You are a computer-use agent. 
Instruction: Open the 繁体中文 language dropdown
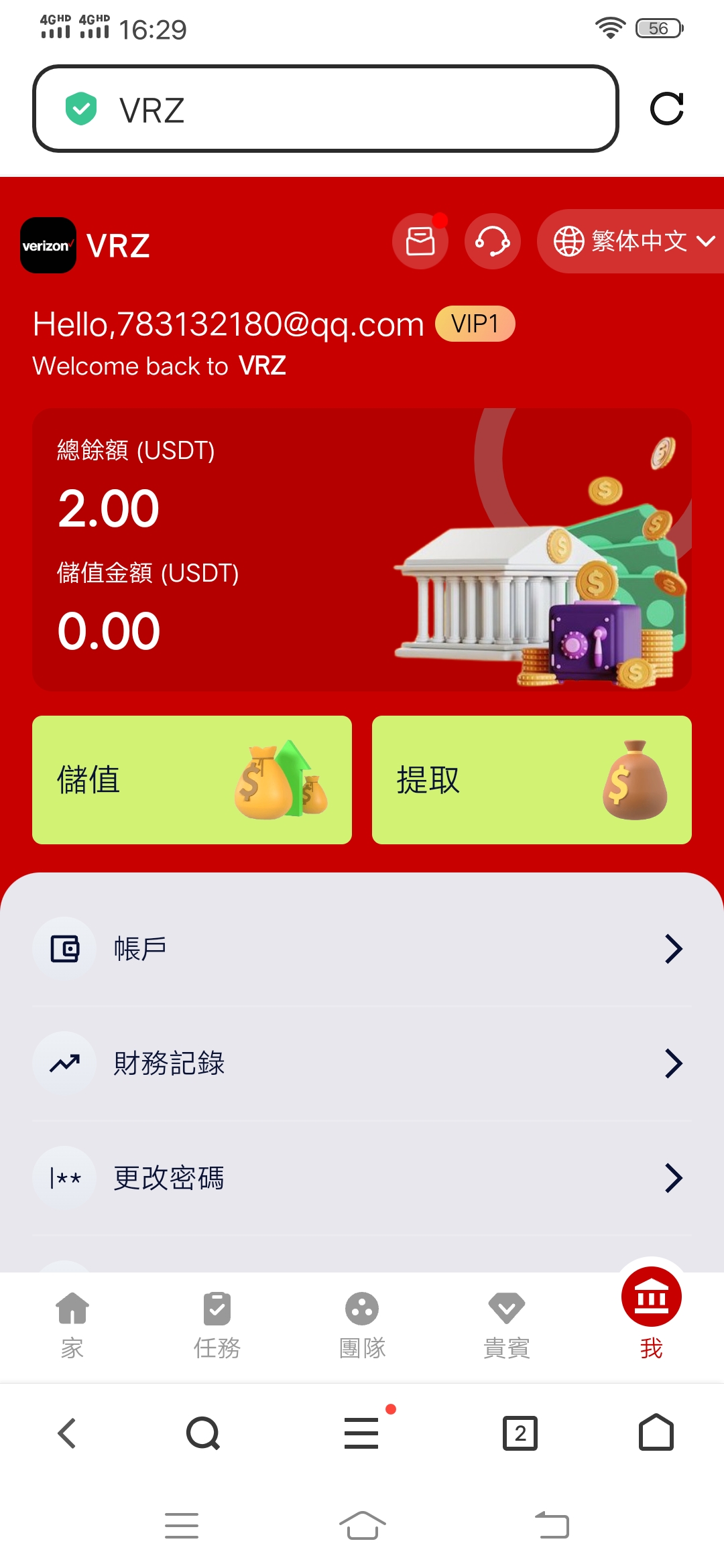(636, 241)
